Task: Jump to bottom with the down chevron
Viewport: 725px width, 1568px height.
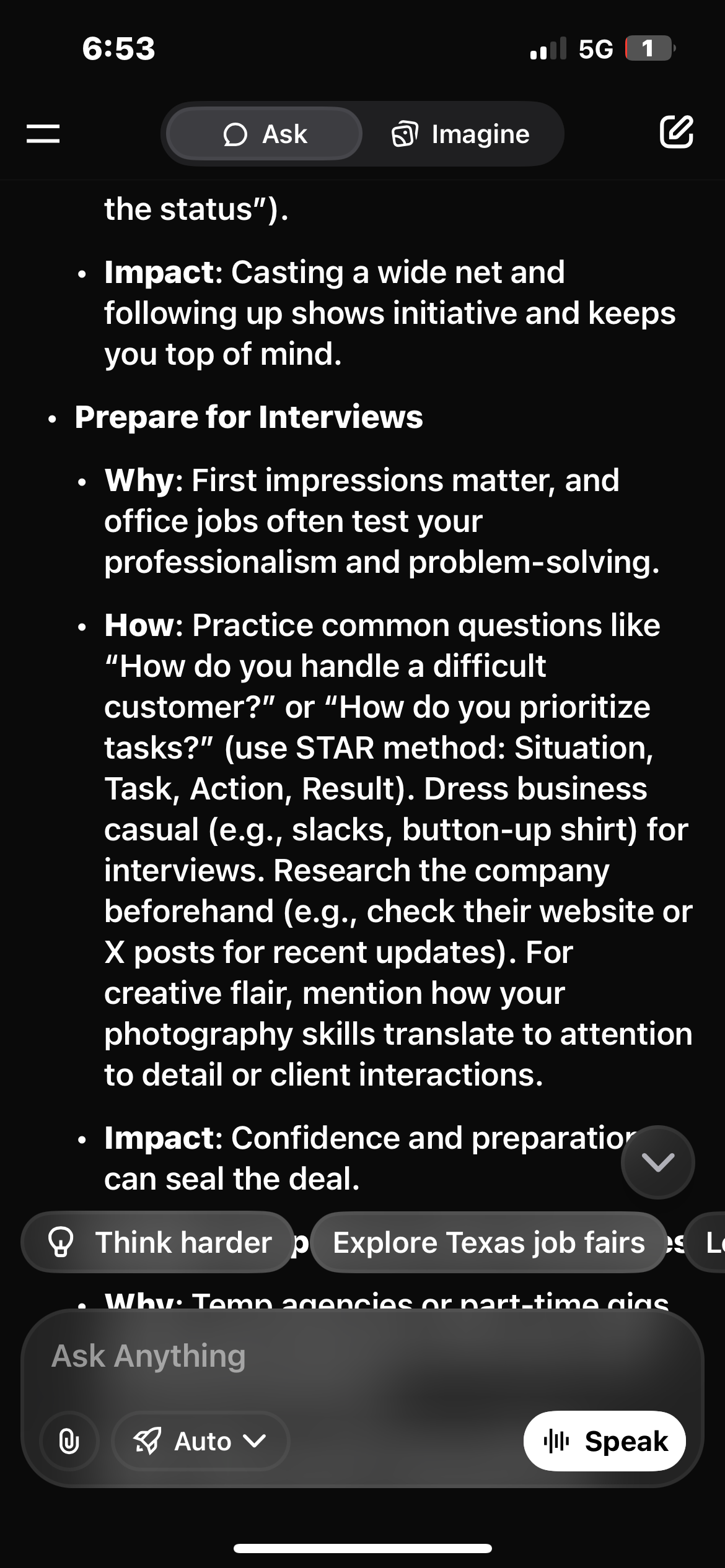Action: [x=658, y=1162]
